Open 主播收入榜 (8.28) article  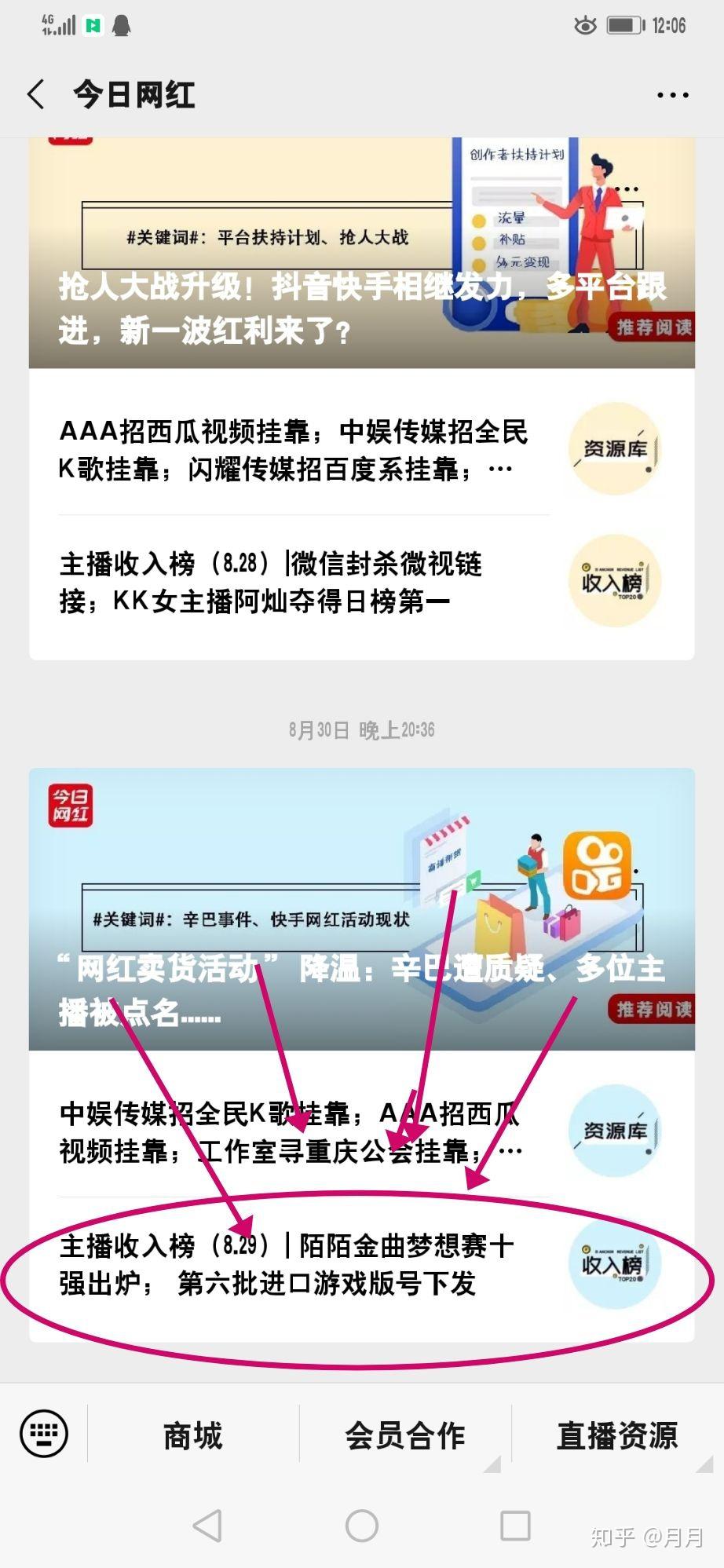point(362,583)
